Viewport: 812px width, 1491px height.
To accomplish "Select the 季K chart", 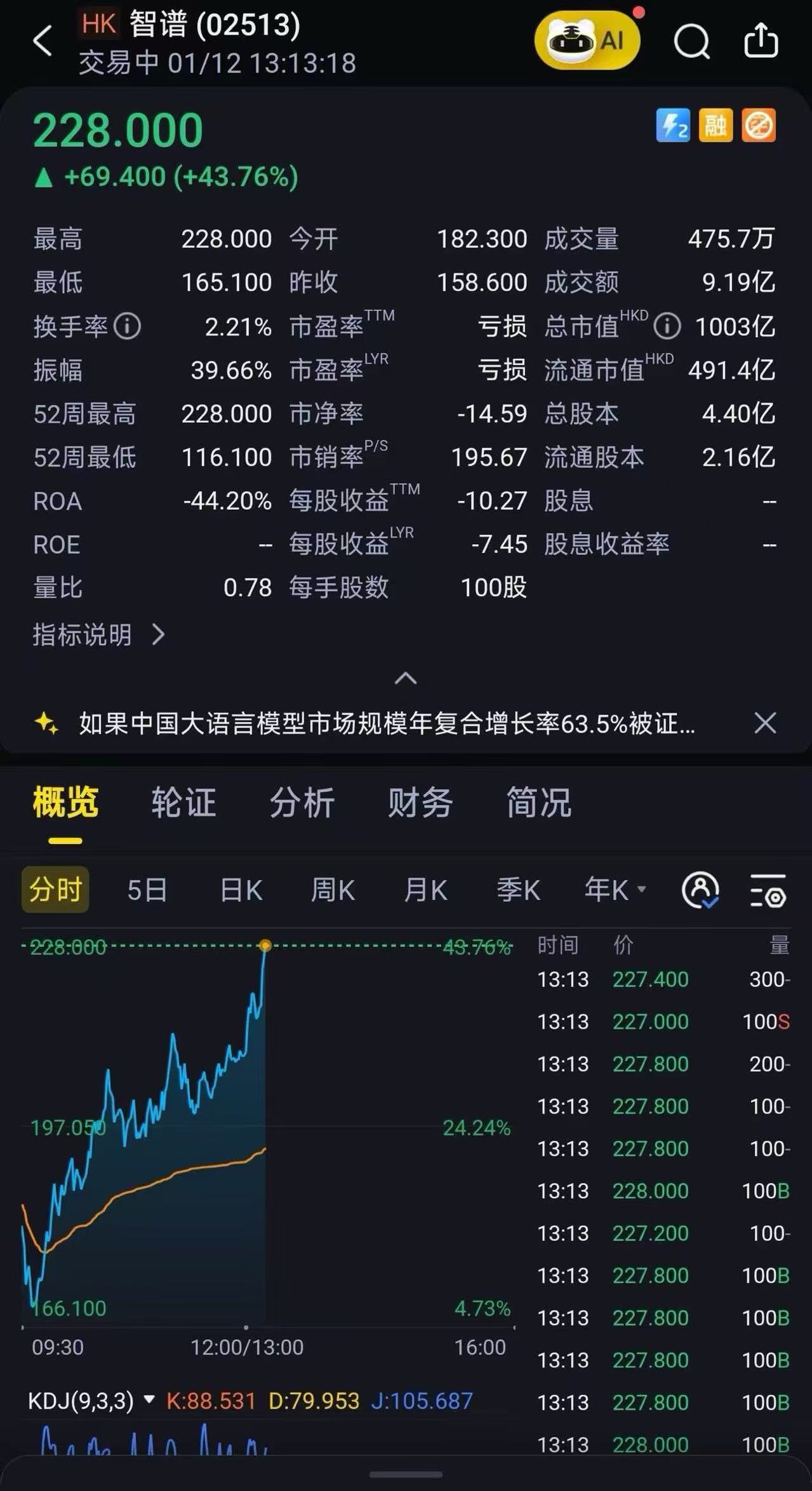I will tap(518, 890).
